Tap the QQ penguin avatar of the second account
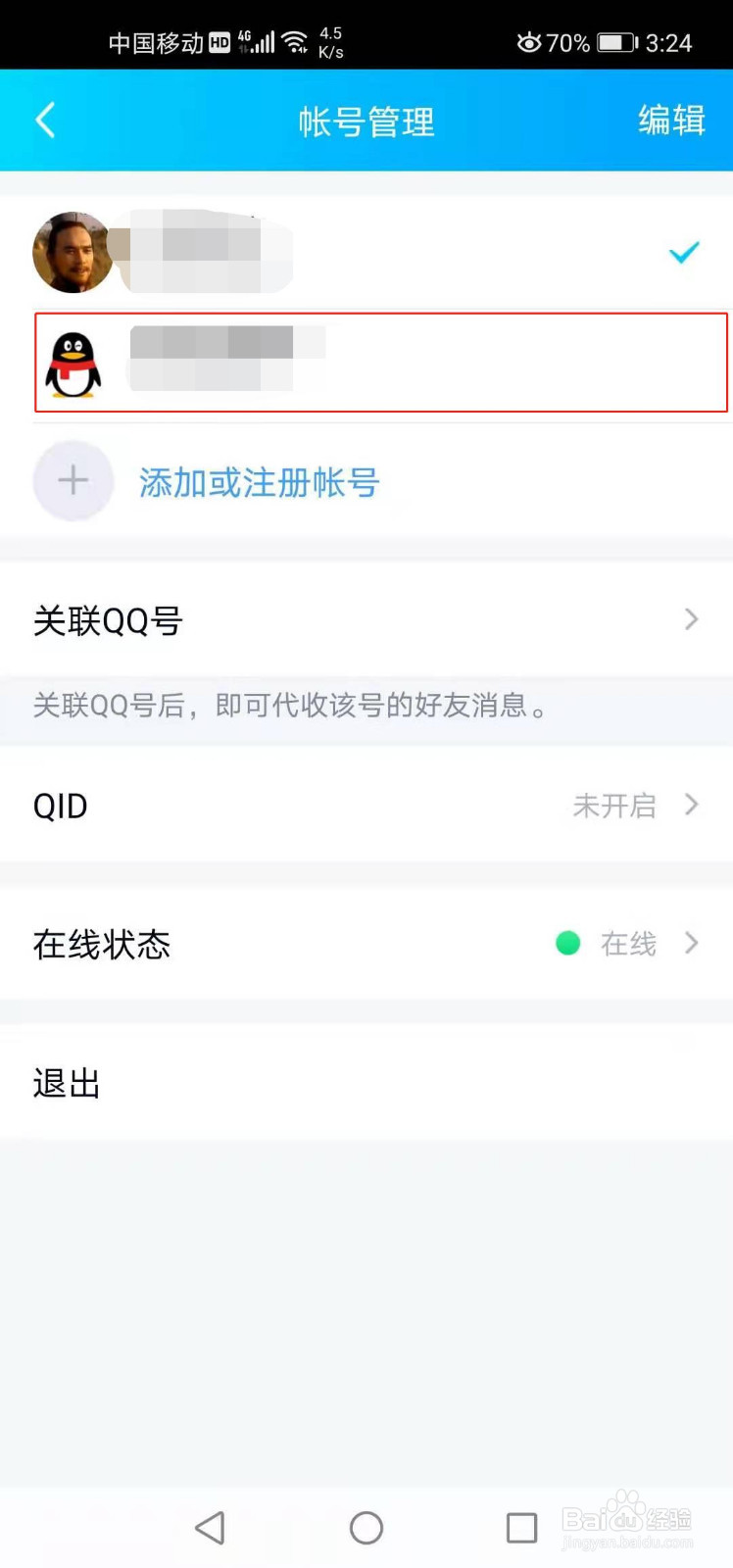The image size is (733, 1568). pyautogui.click(x=73, y=363)
